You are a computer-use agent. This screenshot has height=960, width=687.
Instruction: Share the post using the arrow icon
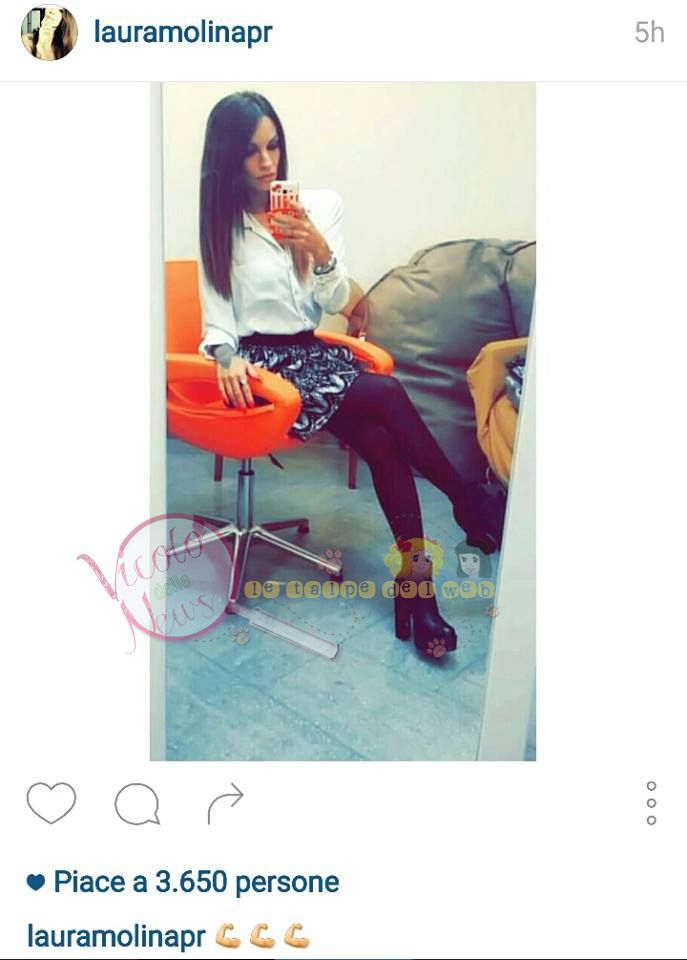225,803
